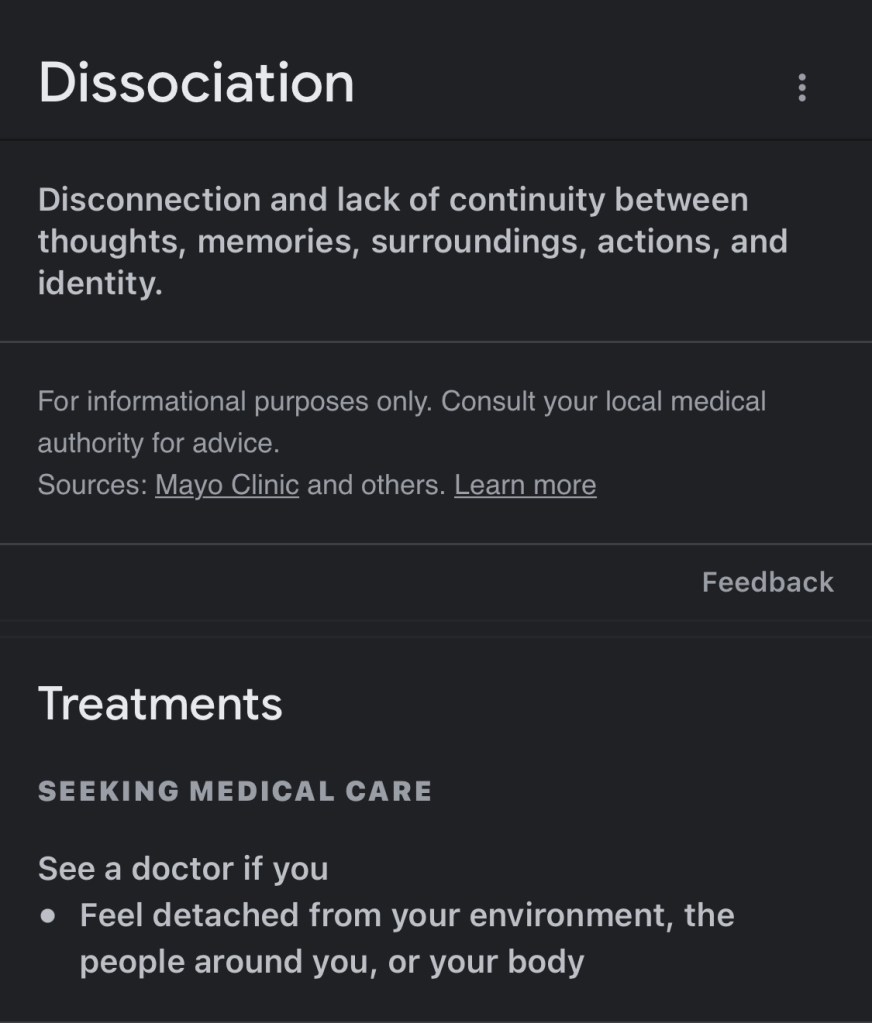Tap the Learn more link

pos(525,485)
